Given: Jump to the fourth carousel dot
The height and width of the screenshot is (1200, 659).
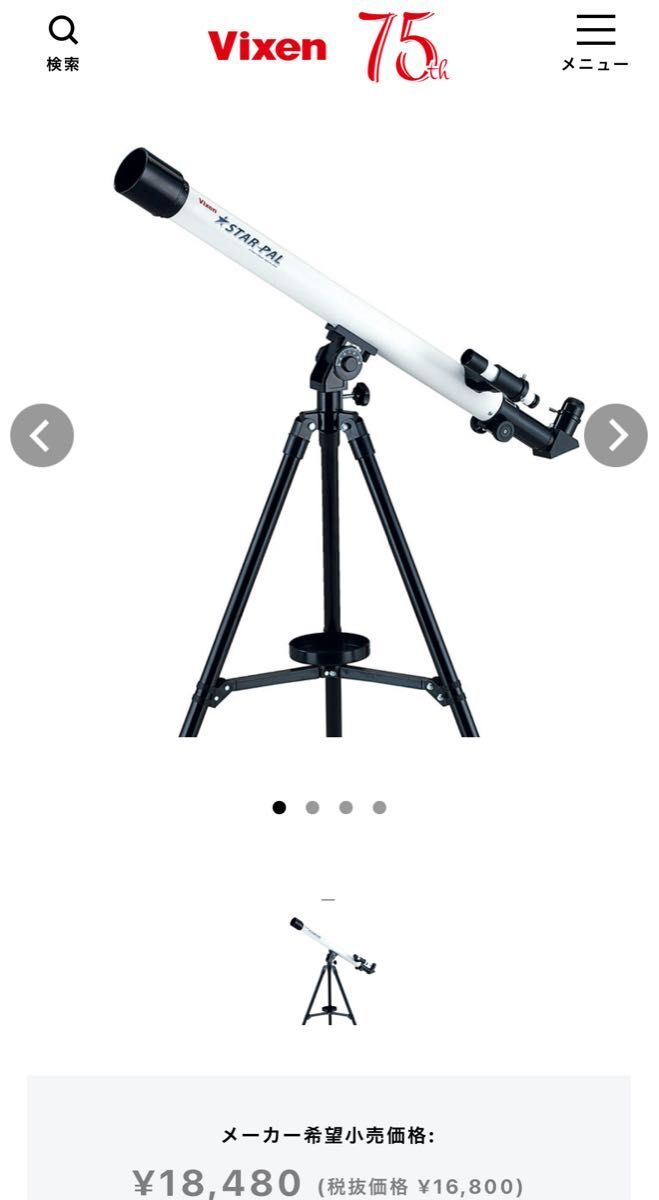Looking at the screenshot, I should 380,808.
